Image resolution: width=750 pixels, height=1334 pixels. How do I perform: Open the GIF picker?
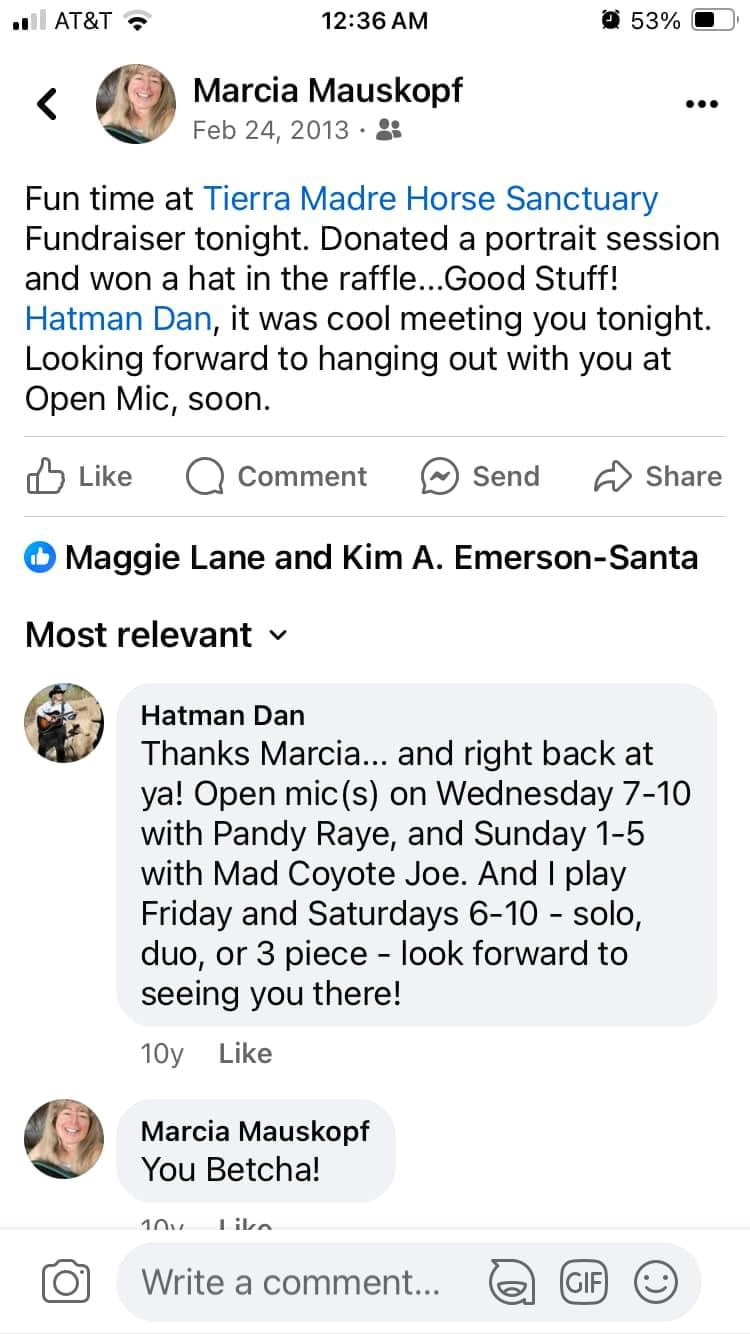pos(585,1282)
